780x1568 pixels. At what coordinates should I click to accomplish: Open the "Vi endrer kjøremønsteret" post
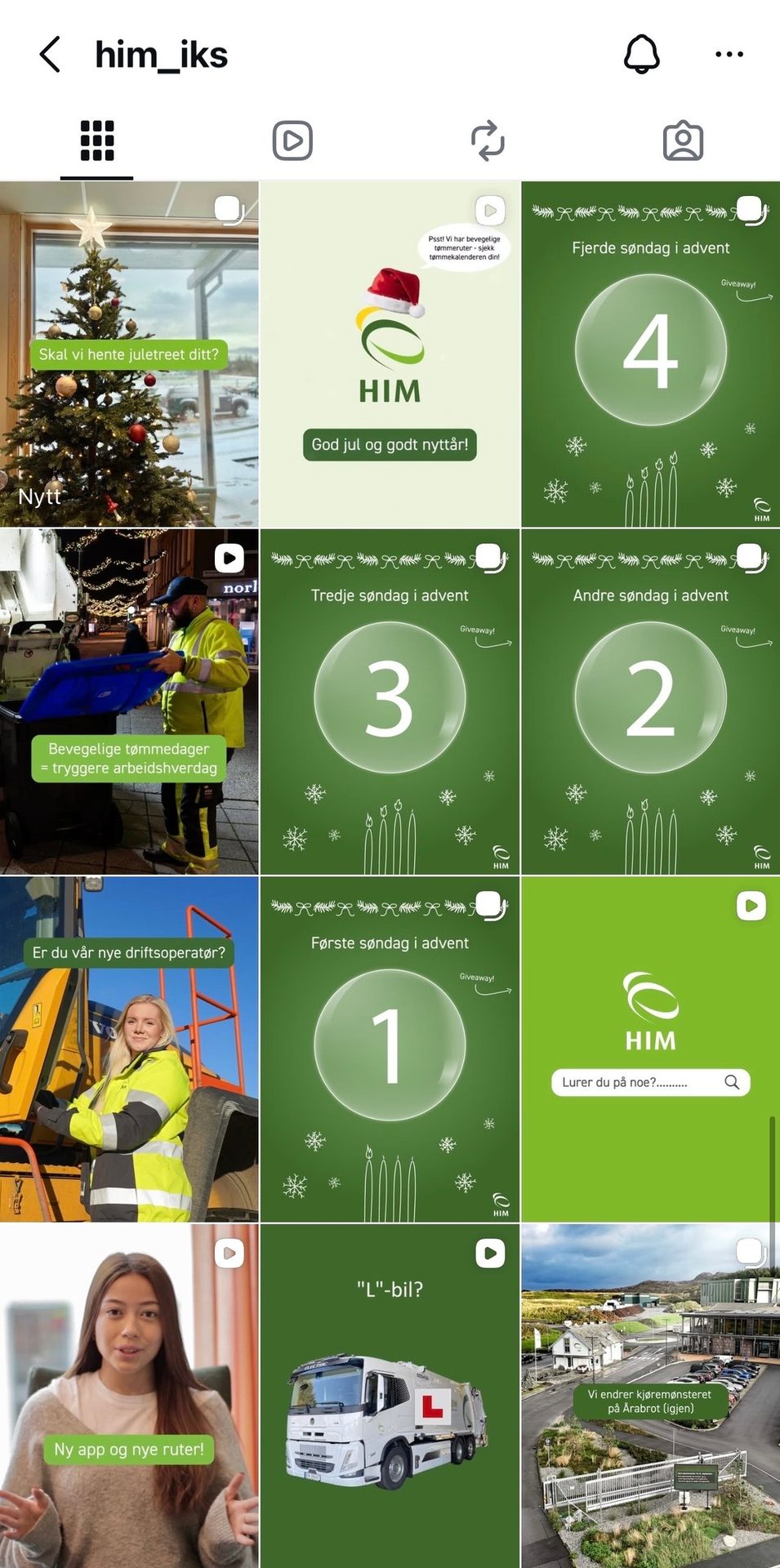(x=650, y=1396)
